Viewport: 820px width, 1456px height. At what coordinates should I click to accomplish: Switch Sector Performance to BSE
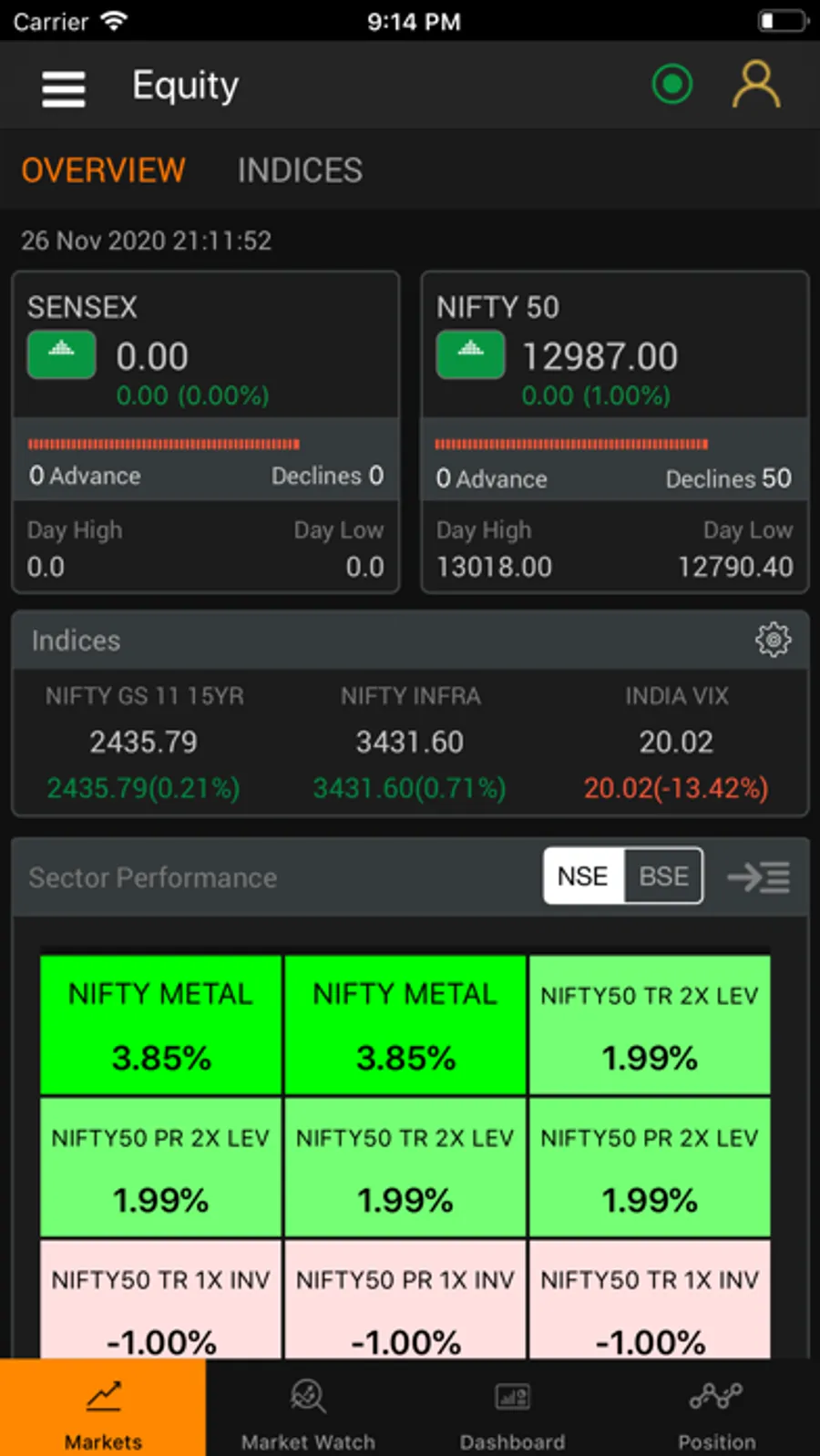663,877
